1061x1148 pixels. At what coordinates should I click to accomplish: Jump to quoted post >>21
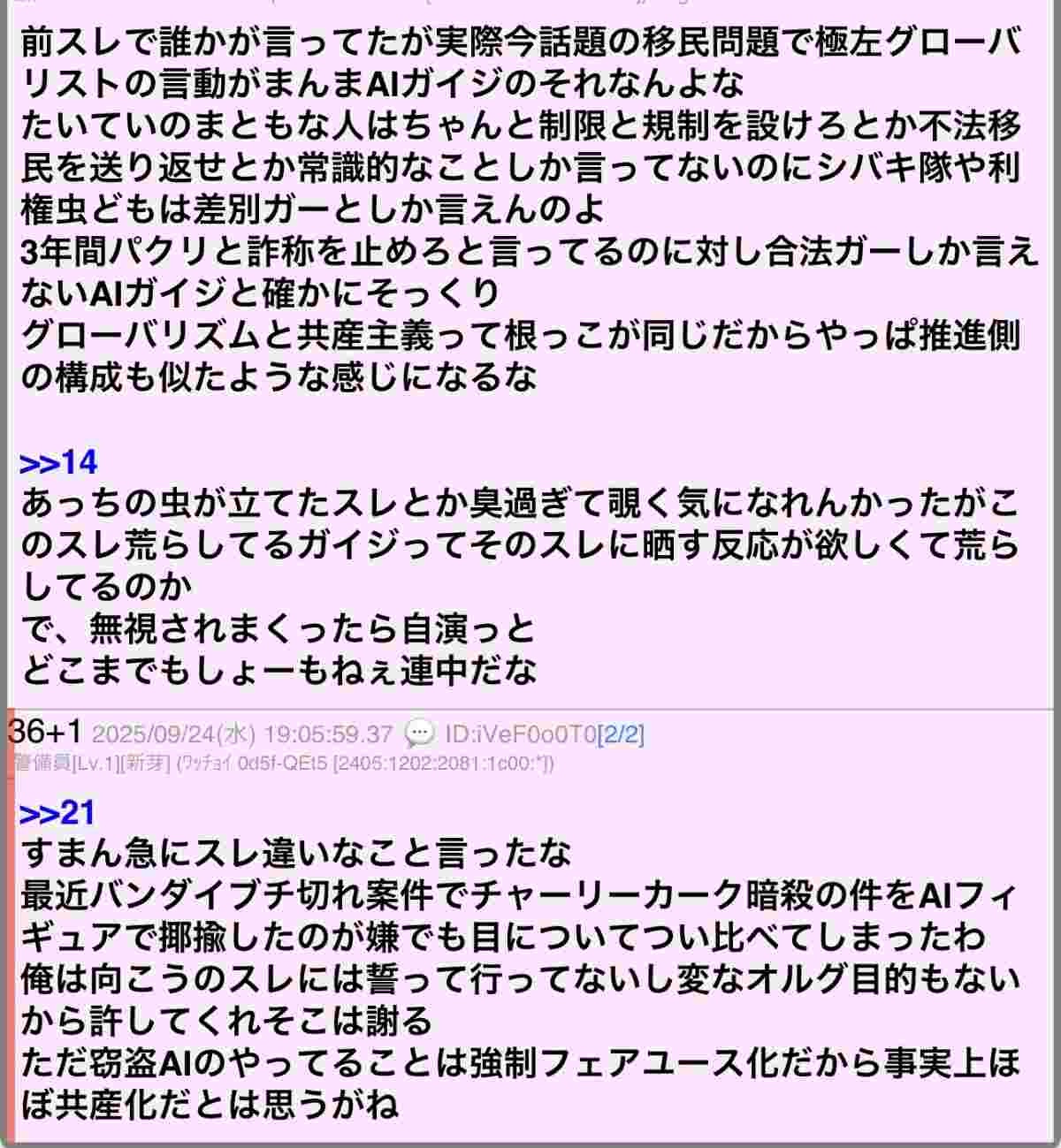57,812
